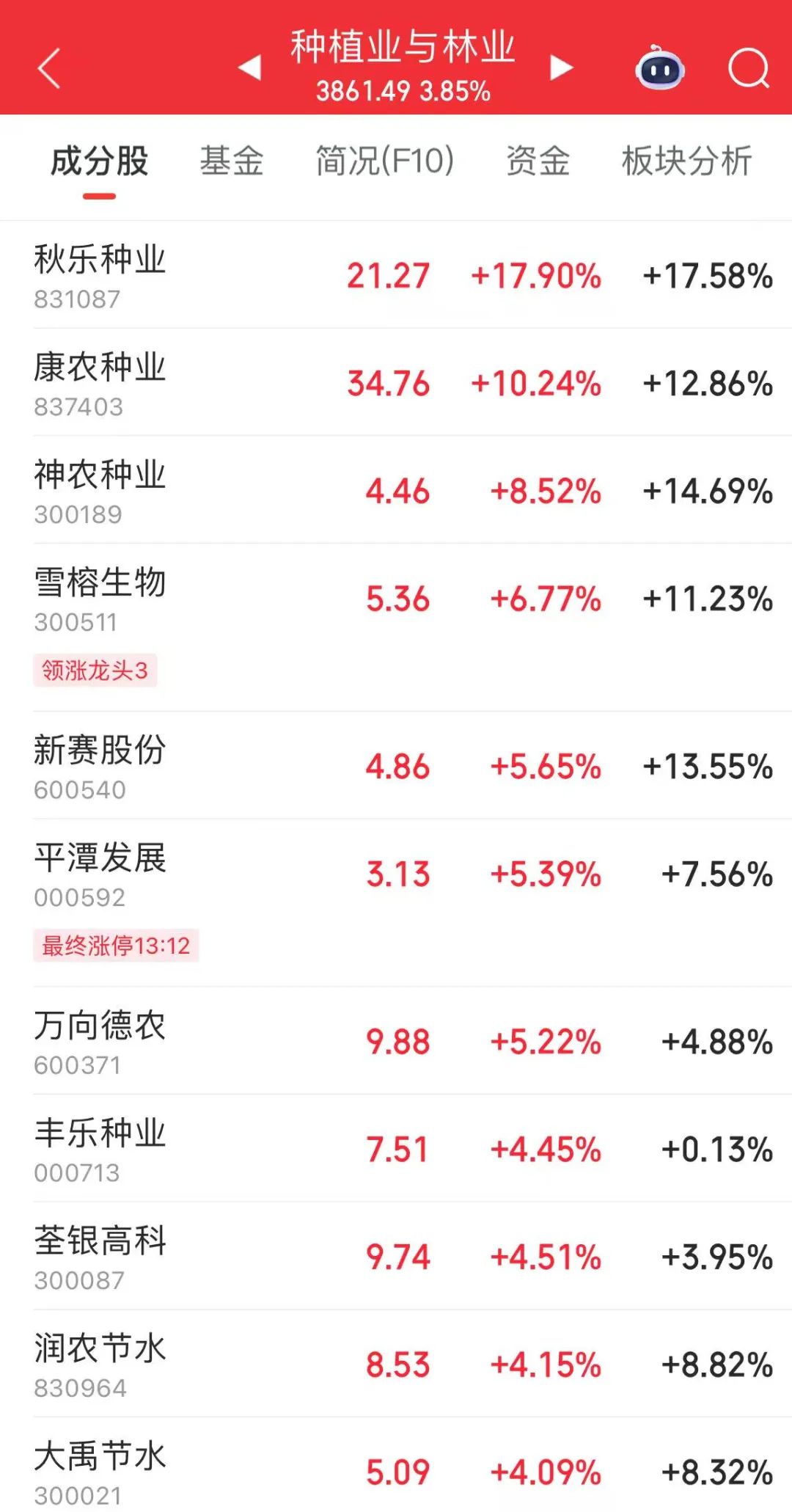Open the search magnifier
The width and height of the screenshot is (792, 1512).
748,68
